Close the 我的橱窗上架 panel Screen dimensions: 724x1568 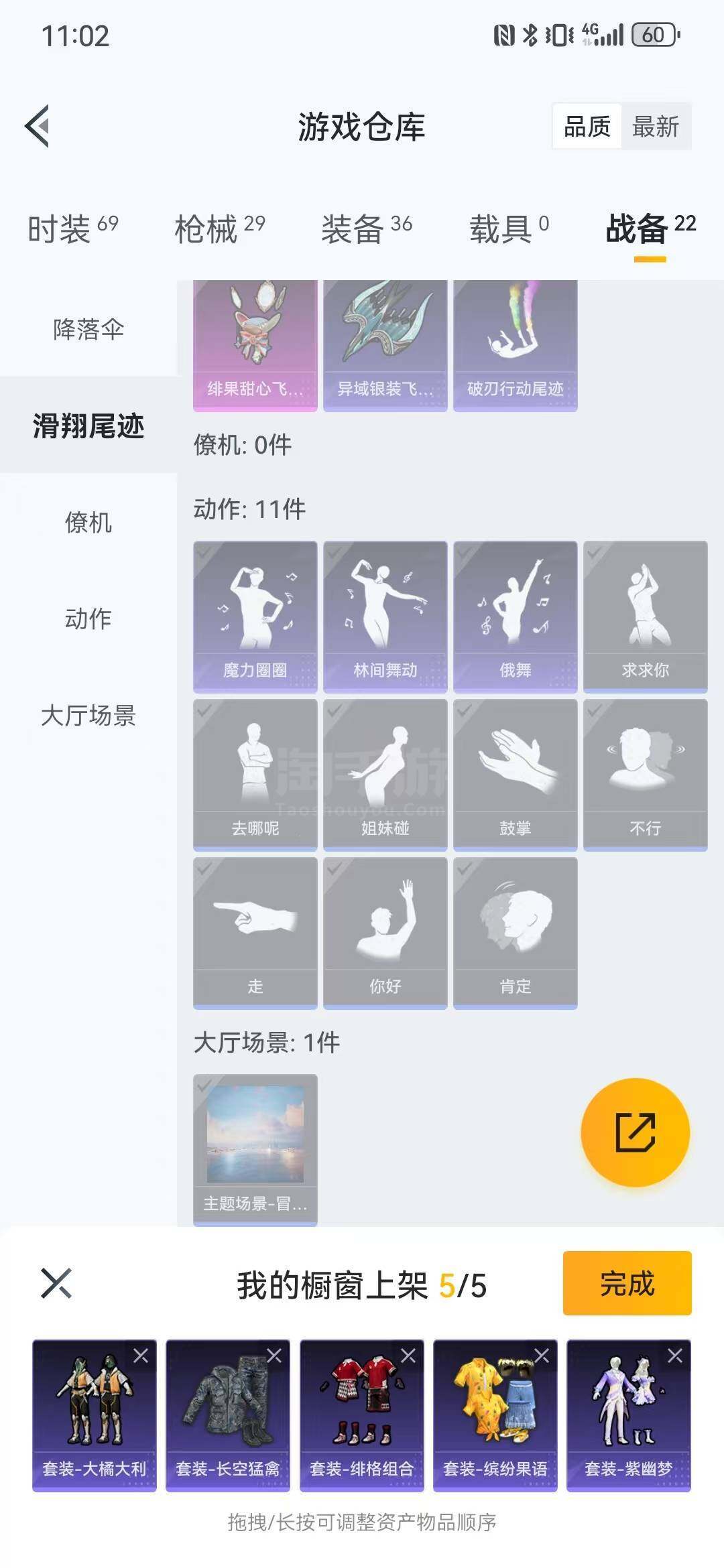pos(56,1283)
